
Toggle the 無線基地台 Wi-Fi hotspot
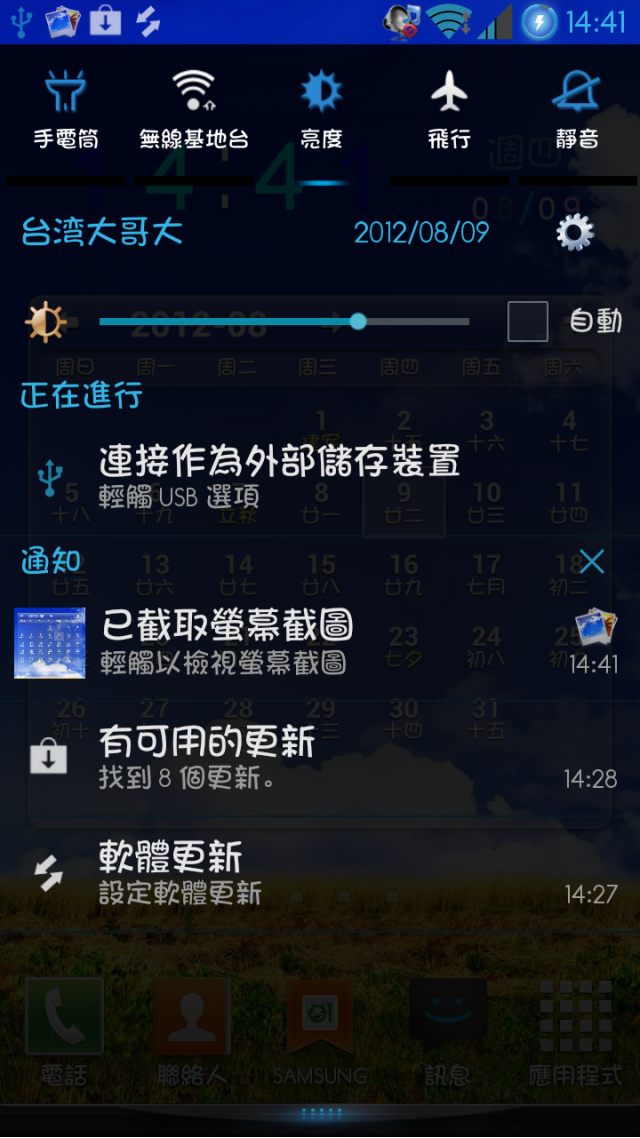coord(193,110)
